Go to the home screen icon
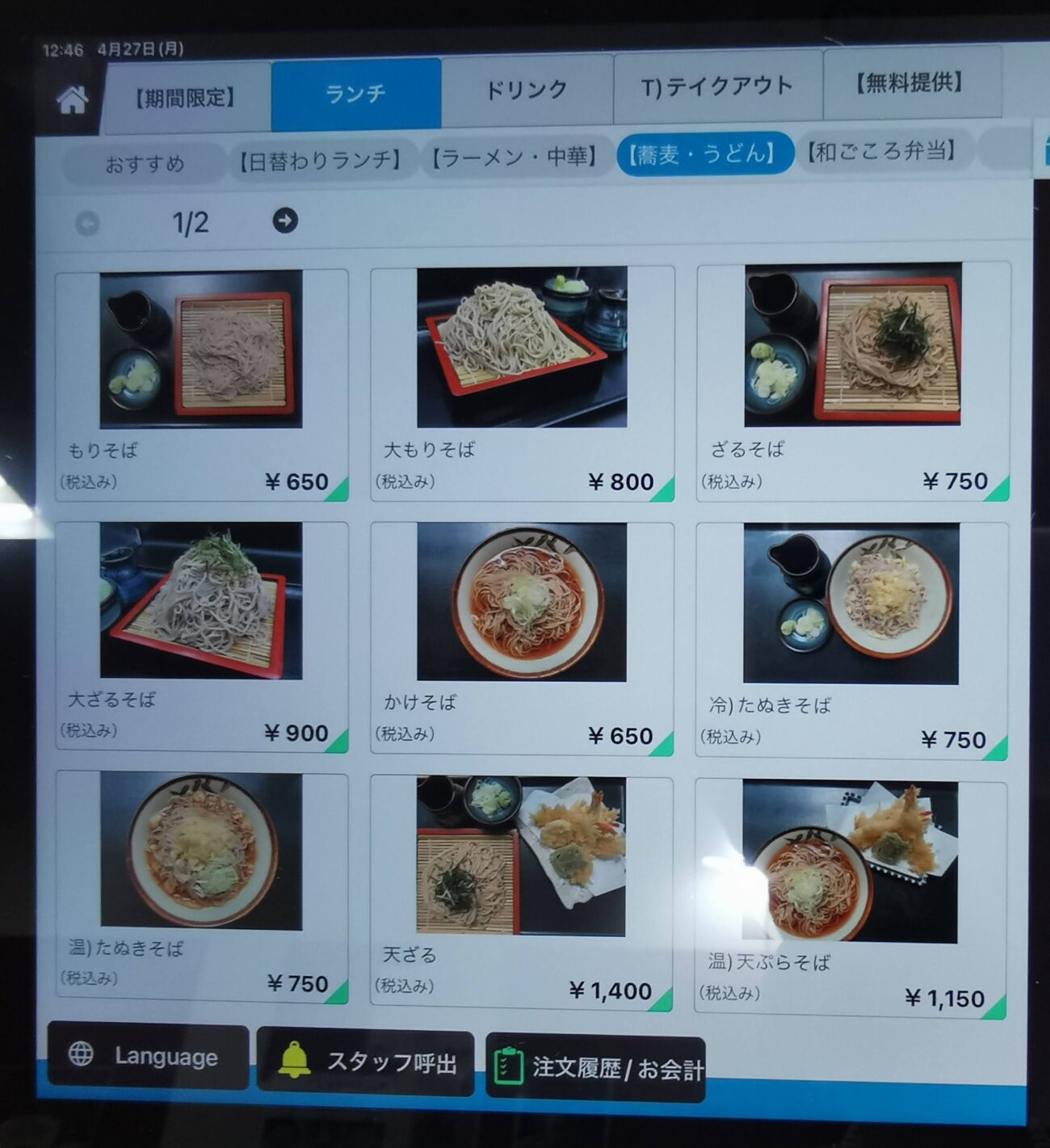 click(72, 100)
